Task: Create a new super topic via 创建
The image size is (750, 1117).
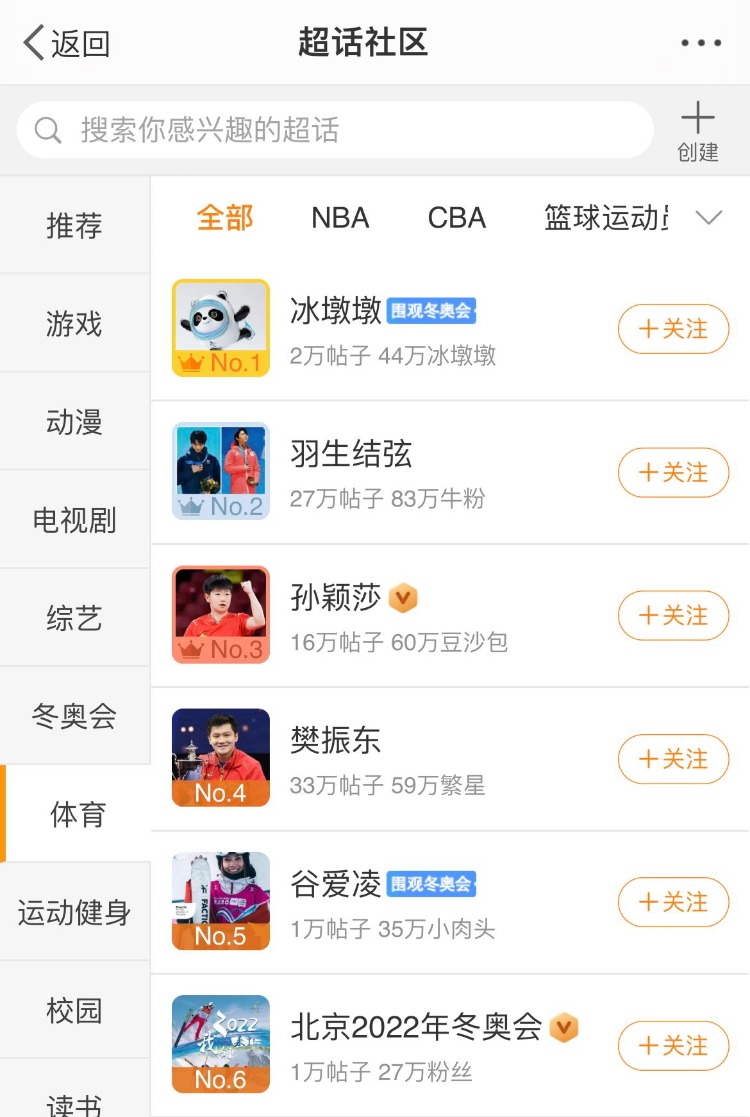Action: point(697,132)
